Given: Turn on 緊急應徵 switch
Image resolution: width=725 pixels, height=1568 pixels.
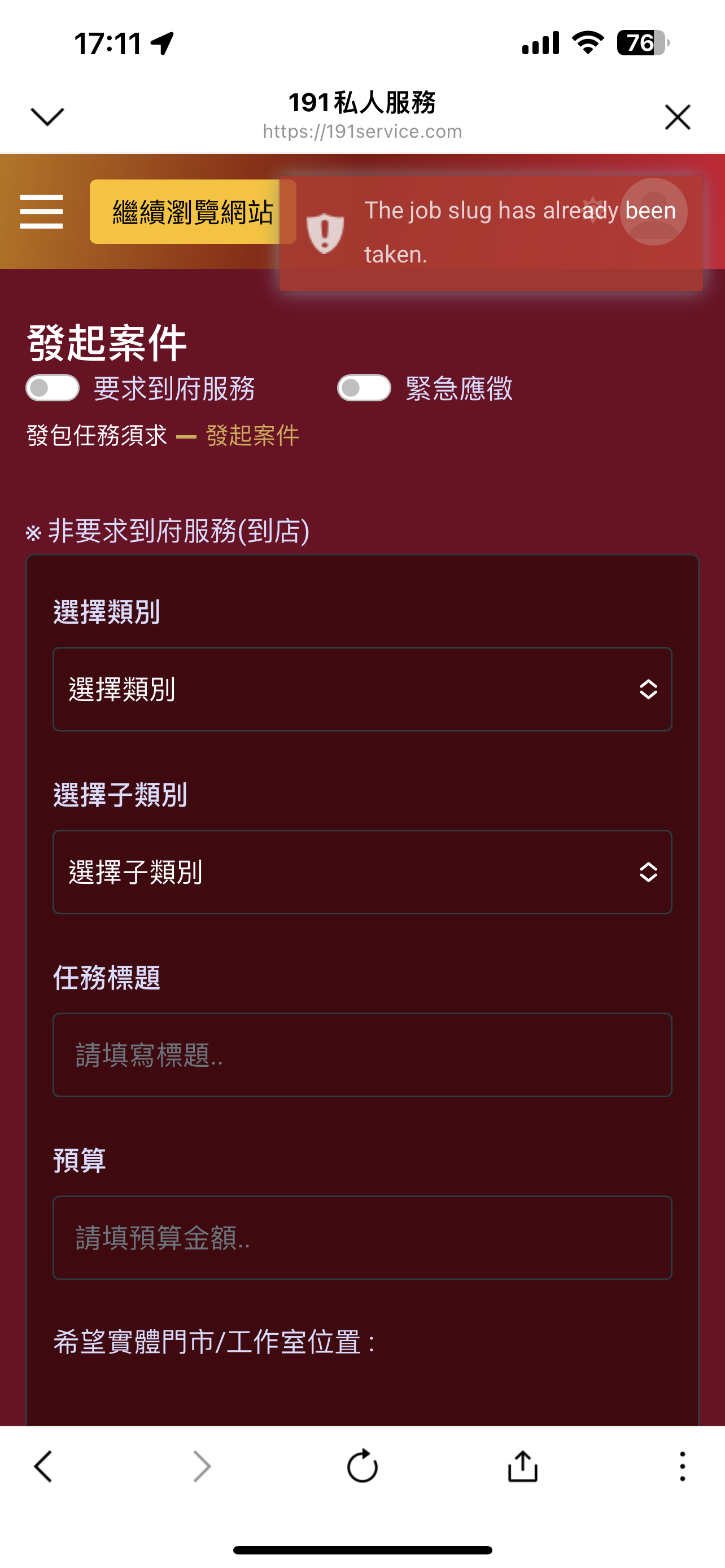Looking at the screenshot, I should (364, 388).
